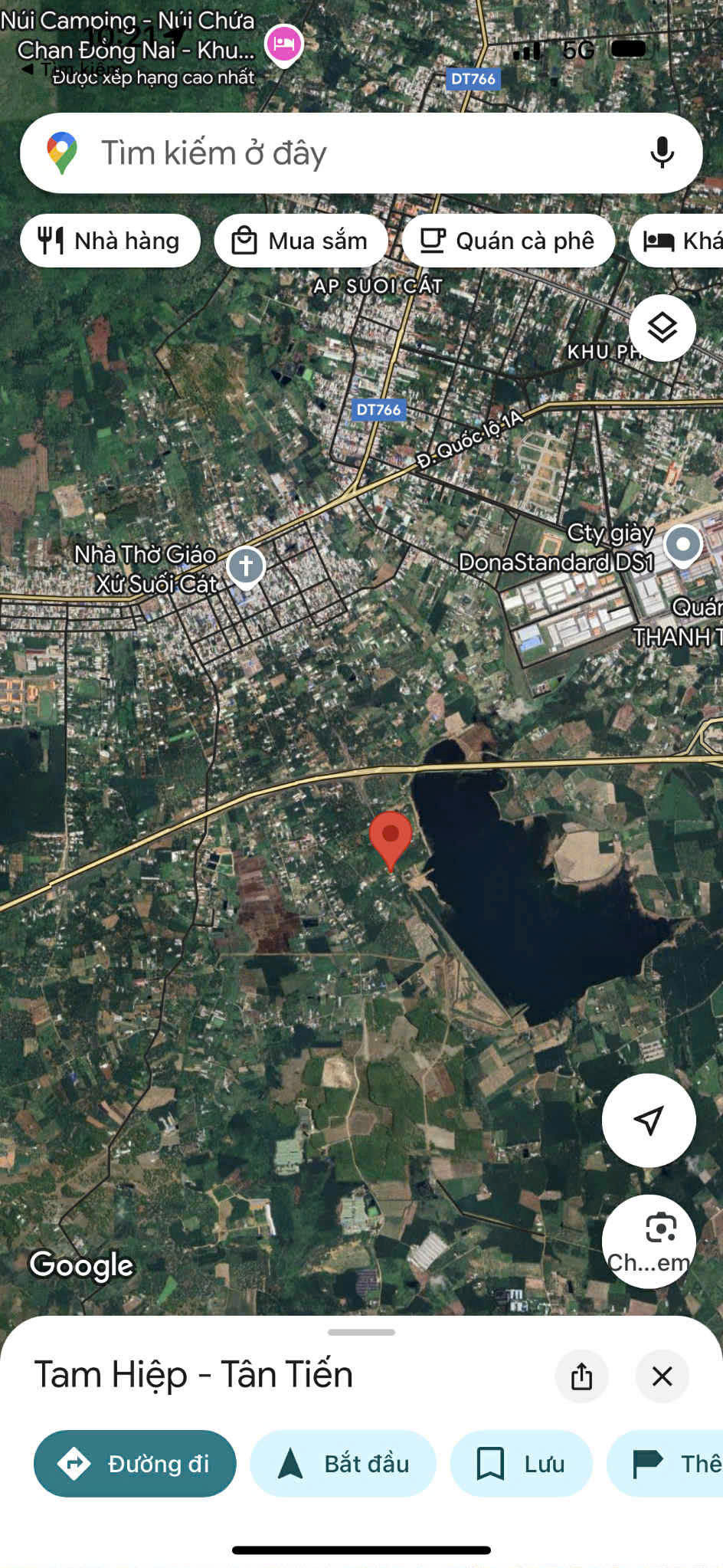Close the Tam Hiệp - Tân Tiến panel
The image size is (723, 1568).
click(x=662, y=1376)
